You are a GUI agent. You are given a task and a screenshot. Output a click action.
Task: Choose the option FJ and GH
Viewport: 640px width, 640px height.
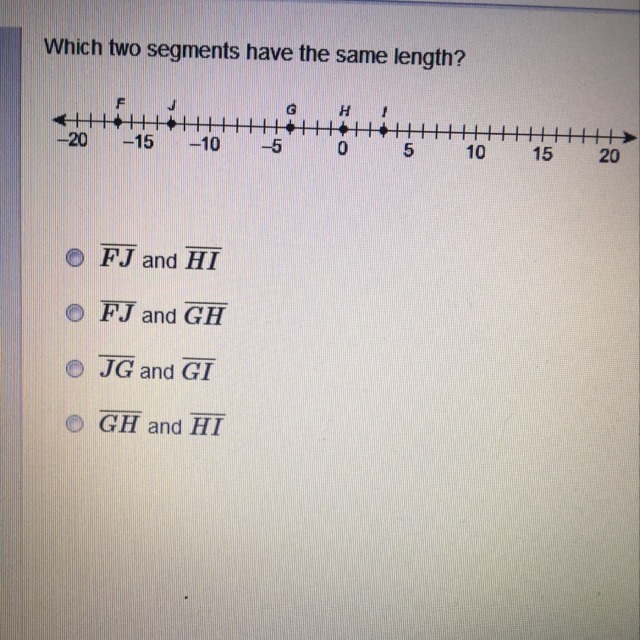pyautogui.click(x=74, y=315)
